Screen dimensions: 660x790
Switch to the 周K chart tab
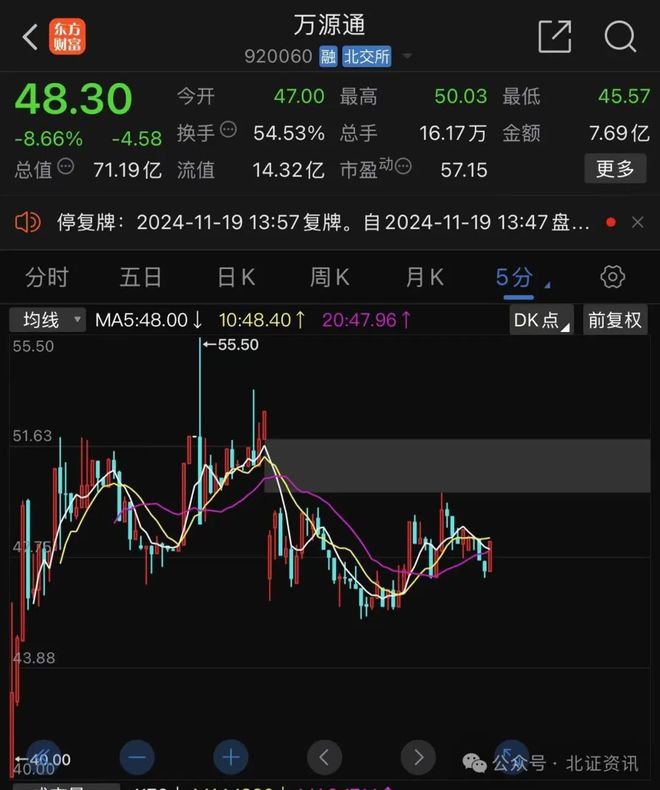[329, 277]
